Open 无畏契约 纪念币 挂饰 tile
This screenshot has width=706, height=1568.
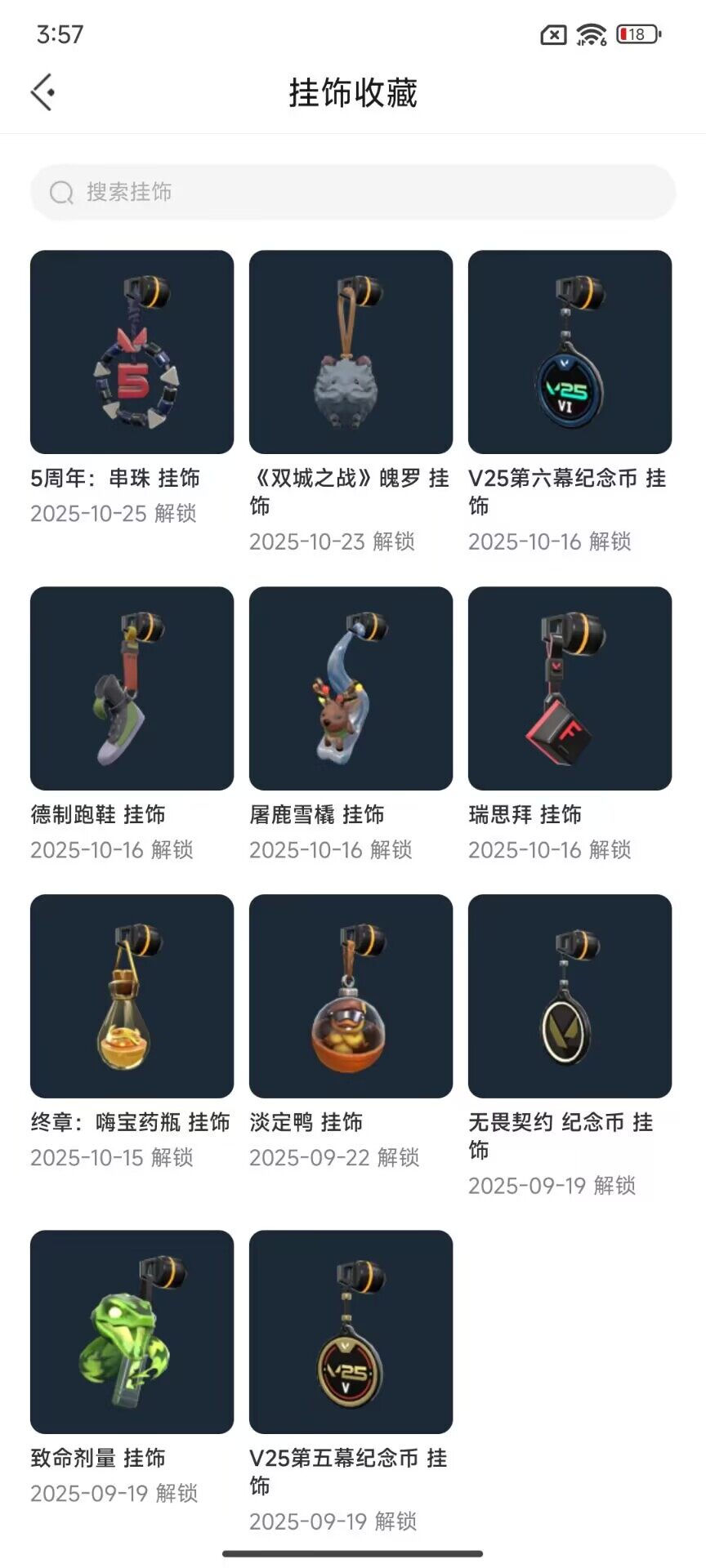(570, 996)
